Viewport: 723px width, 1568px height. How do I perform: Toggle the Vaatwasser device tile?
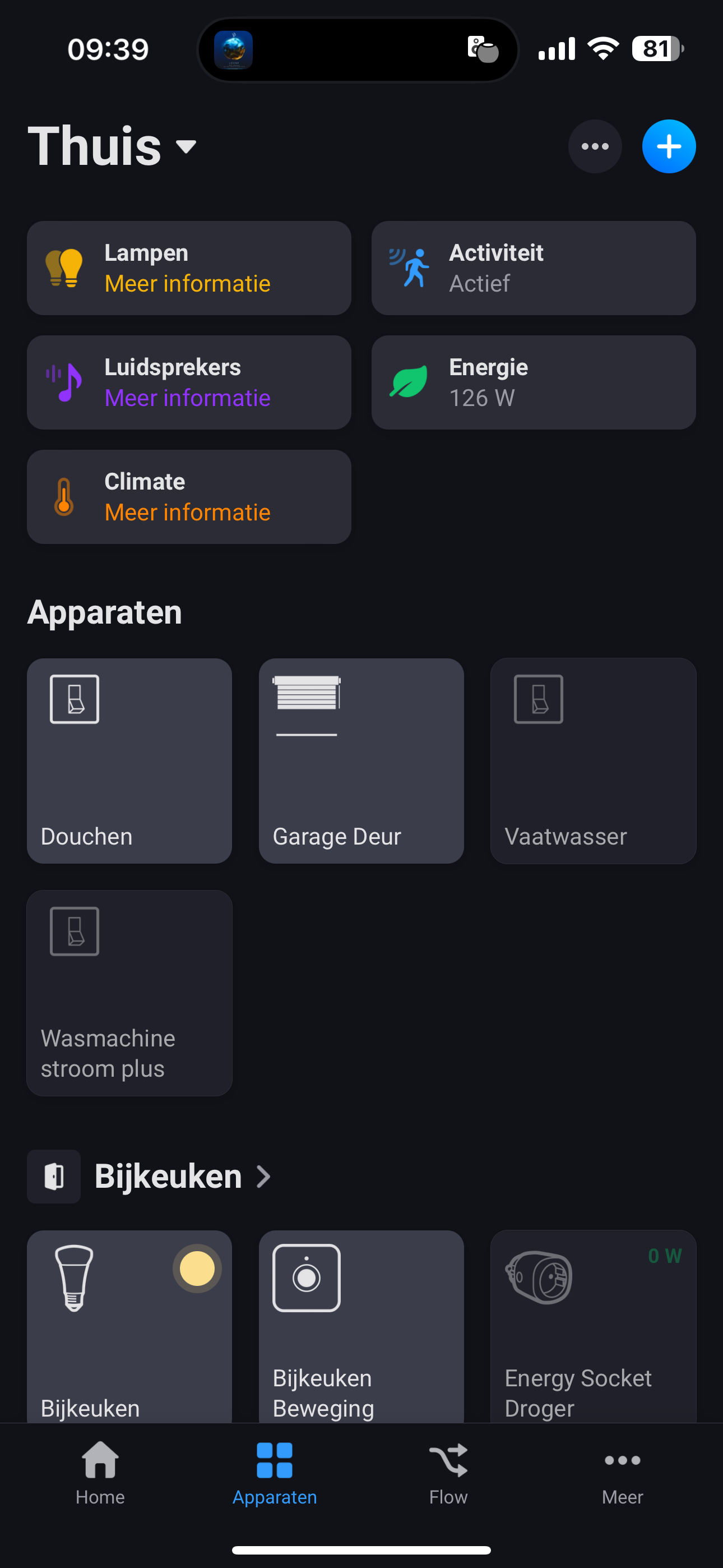tap(593, 760)
